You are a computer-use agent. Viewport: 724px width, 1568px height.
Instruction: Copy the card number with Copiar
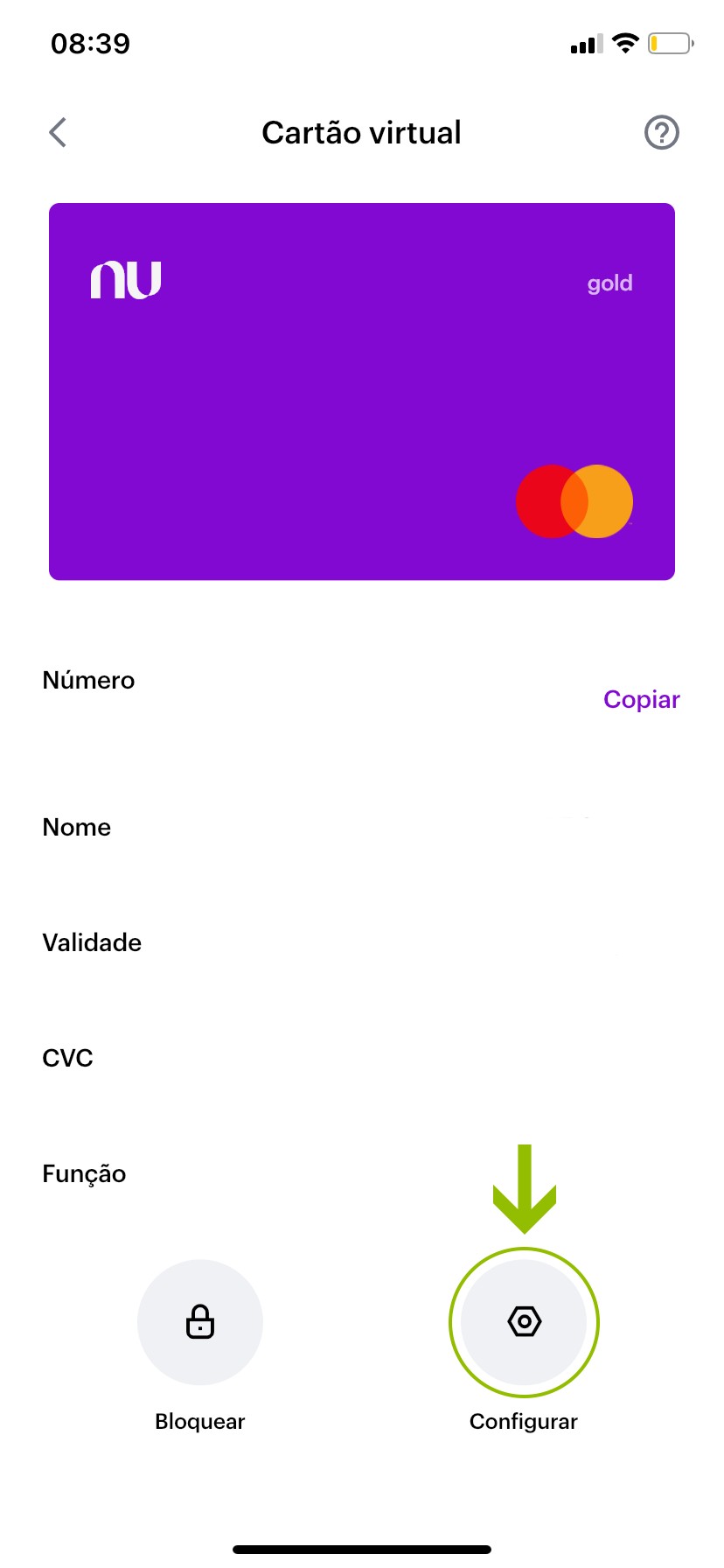pyautogui.click(x=641, y=699)
